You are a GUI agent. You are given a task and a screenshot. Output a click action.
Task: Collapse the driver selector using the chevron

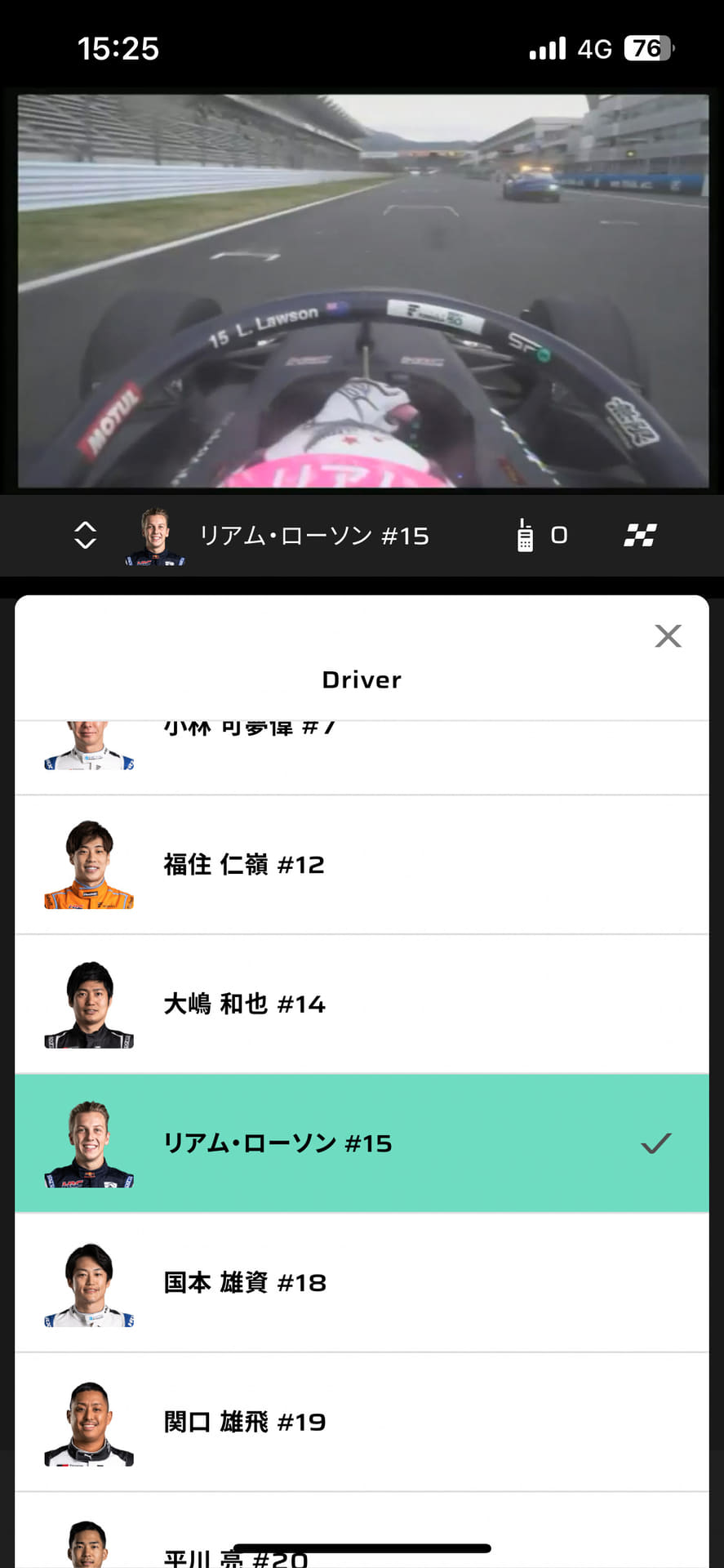click(x=84, y=536)
